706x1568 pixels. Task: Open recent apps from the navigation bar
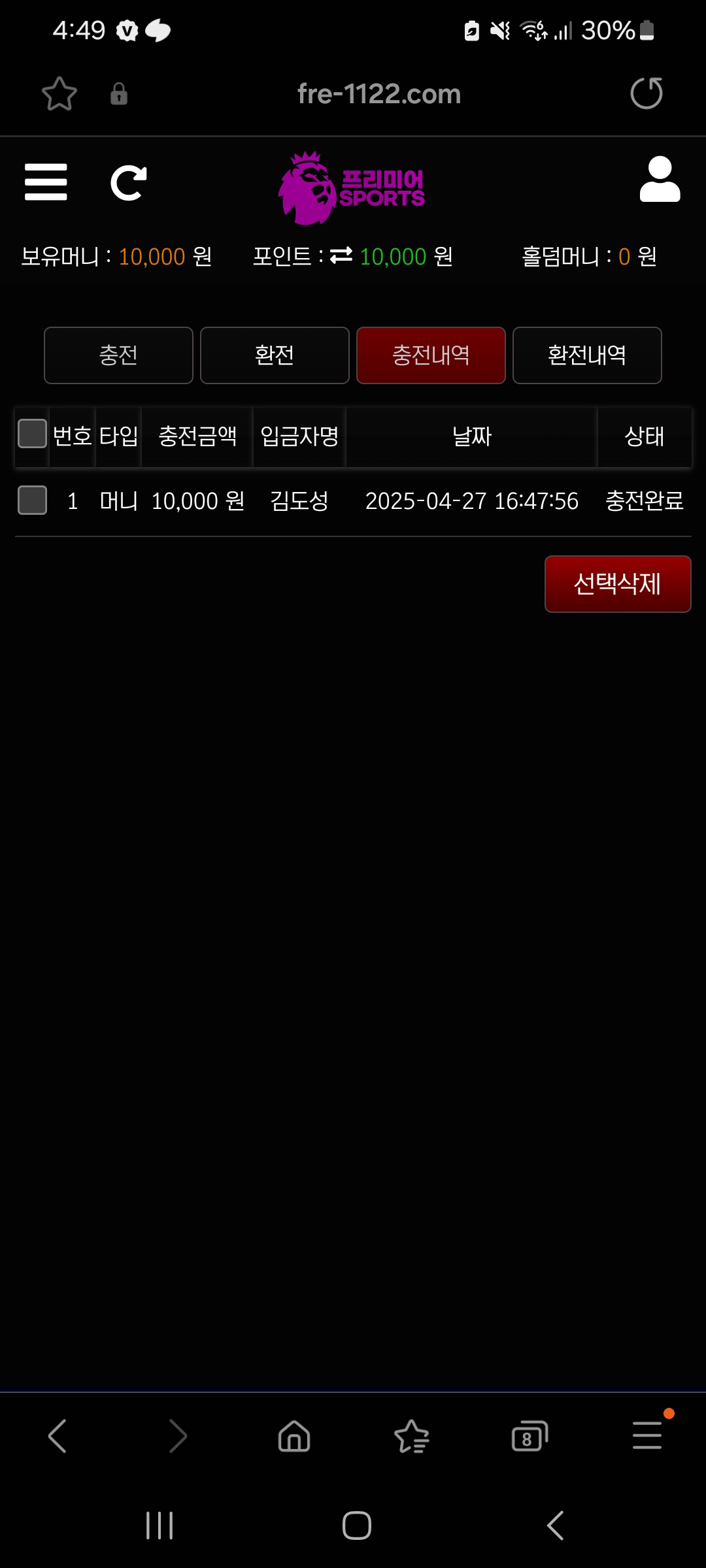pyautogui.click(x=160, y=1526)
